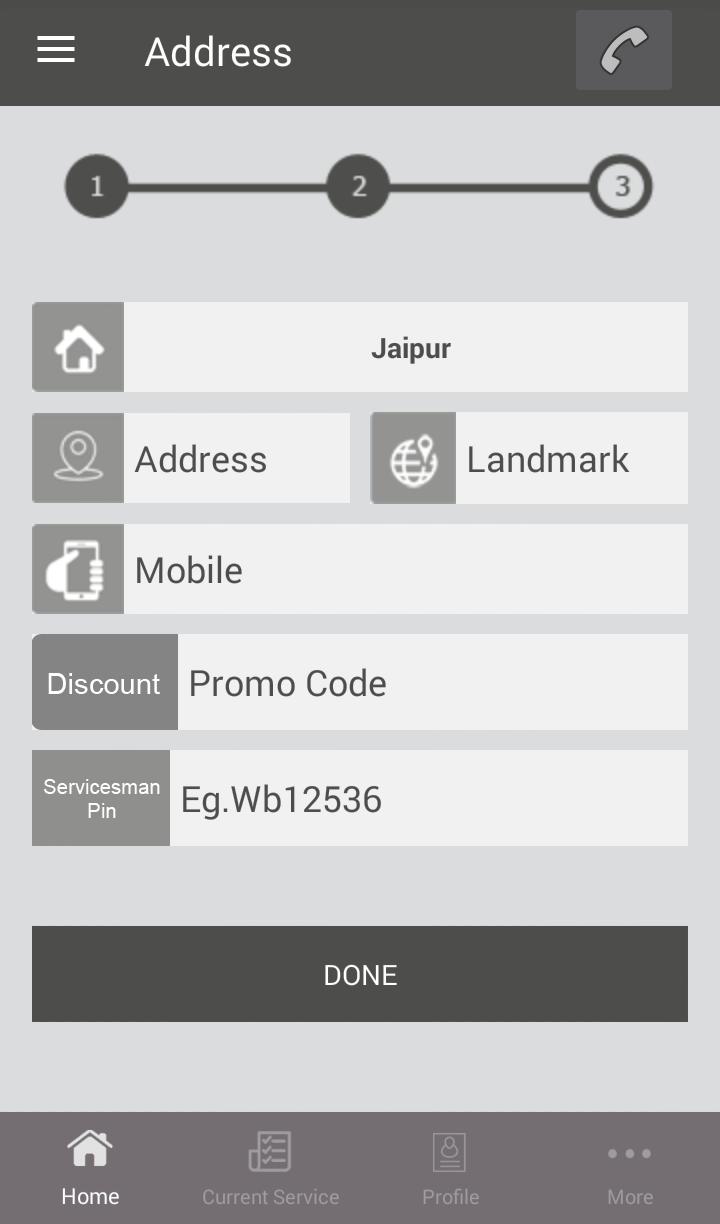The image size is (720, 1224).
Task: Select the Servicesman Pin field
Action: pos(428,799)
